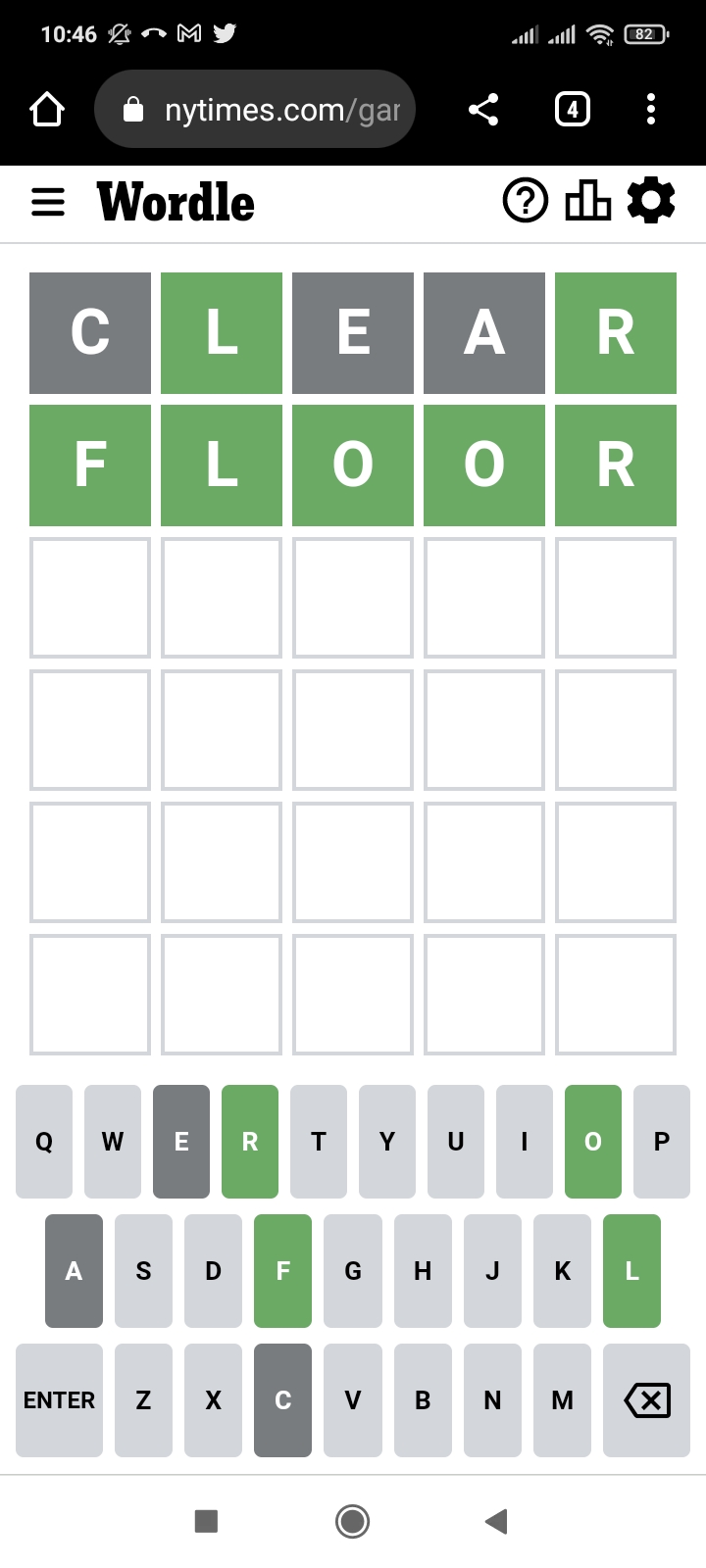This screenshot has width=706, height=1568.
Task: Open the browser overflow menu
Action: (x=651, y=109)
